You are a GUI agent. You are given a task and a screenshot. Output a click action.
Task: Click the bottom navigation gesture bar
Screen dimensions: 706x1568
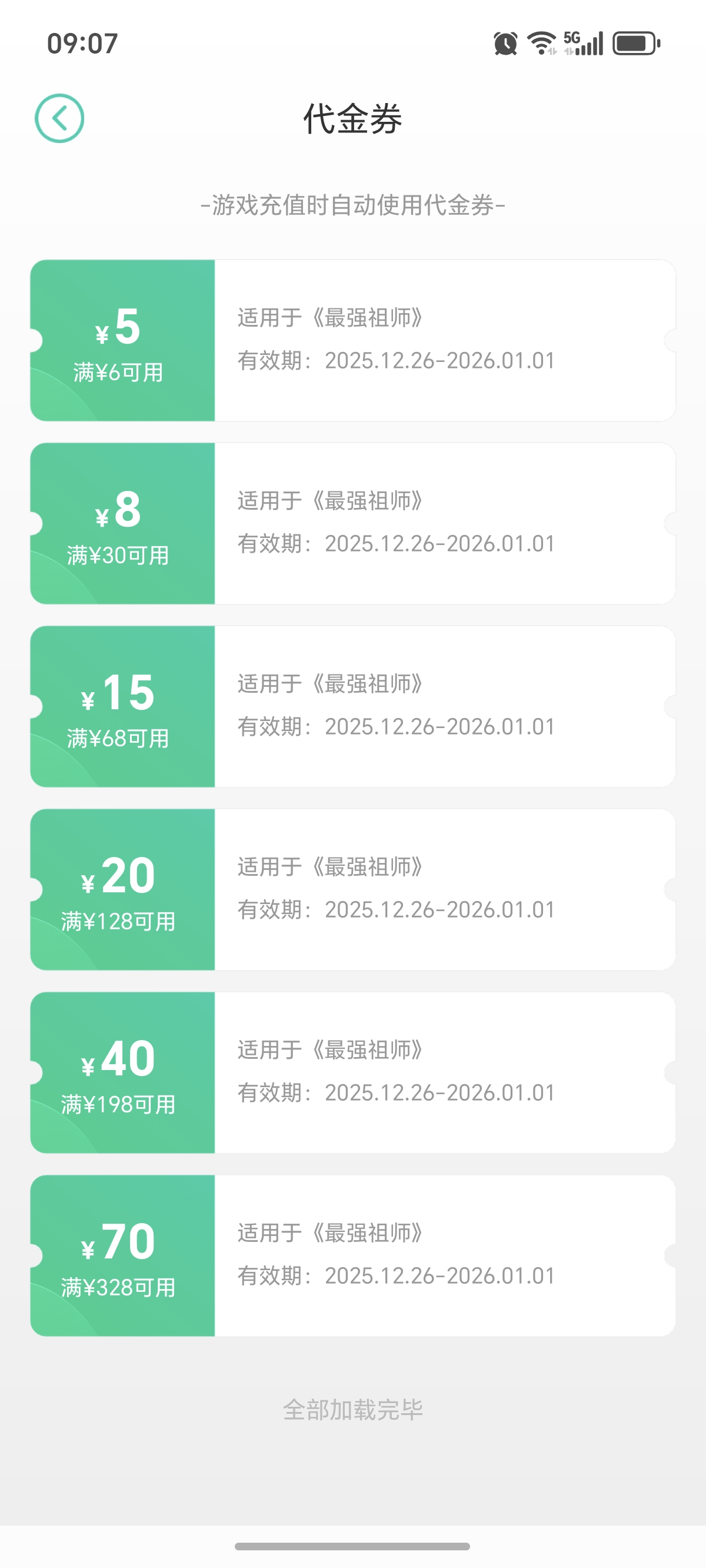(x=353, y=1549)
